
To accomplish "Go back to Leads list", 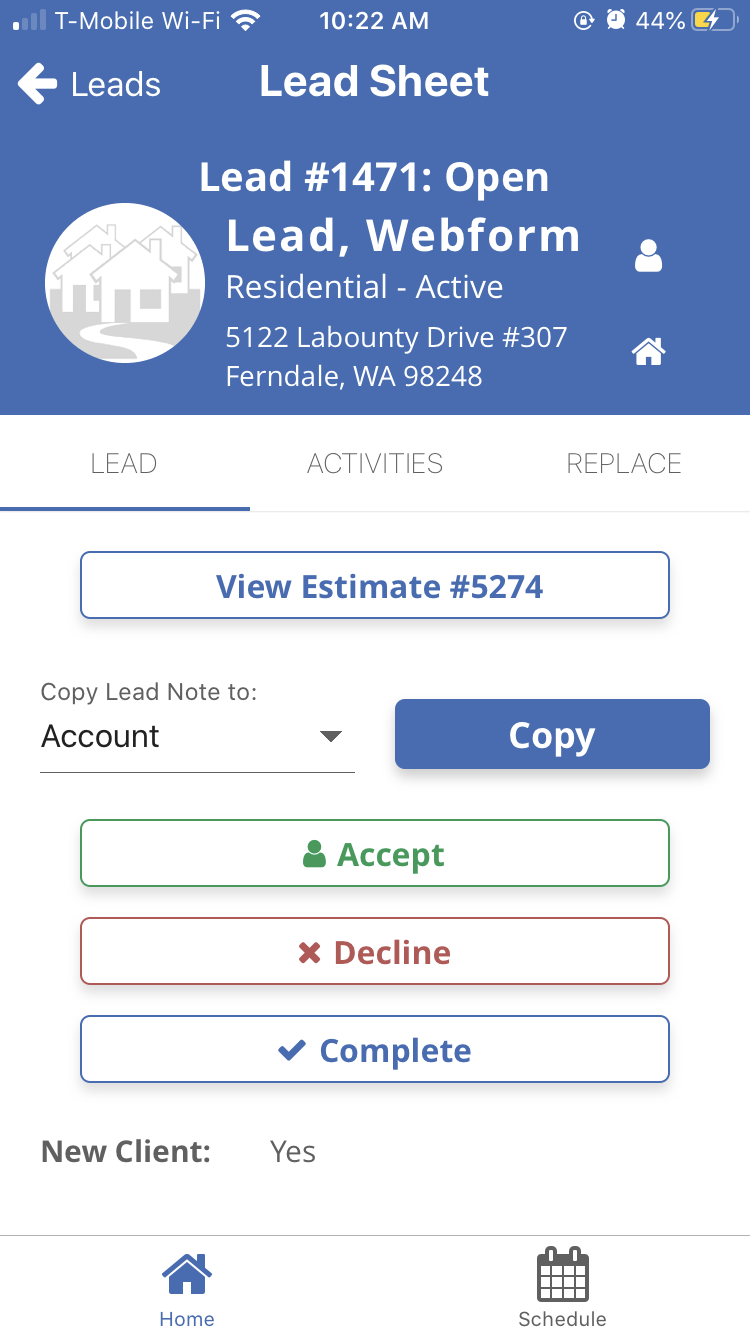I will click(90, 84).
